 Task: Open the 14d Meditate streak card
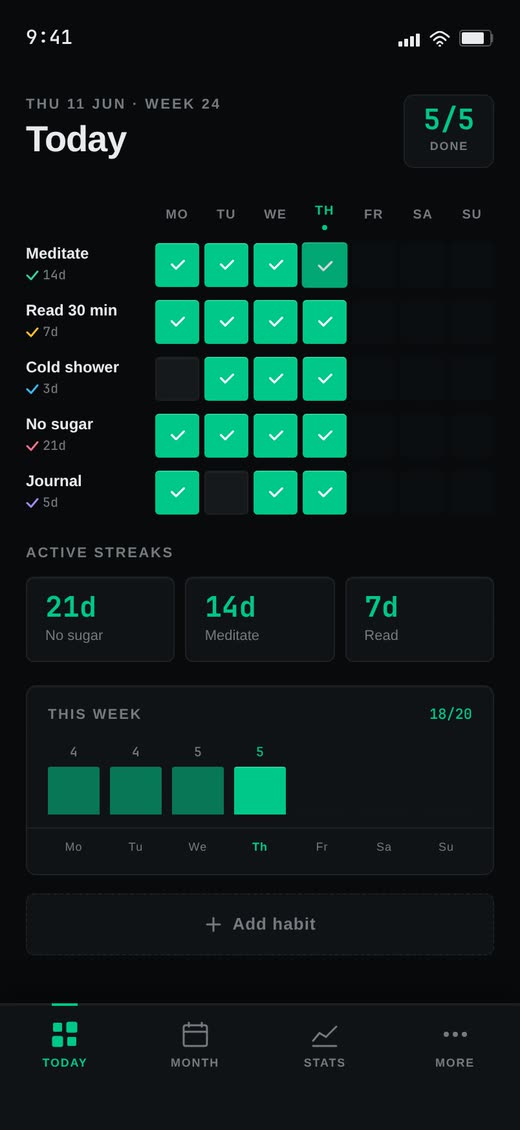(260, 619)
